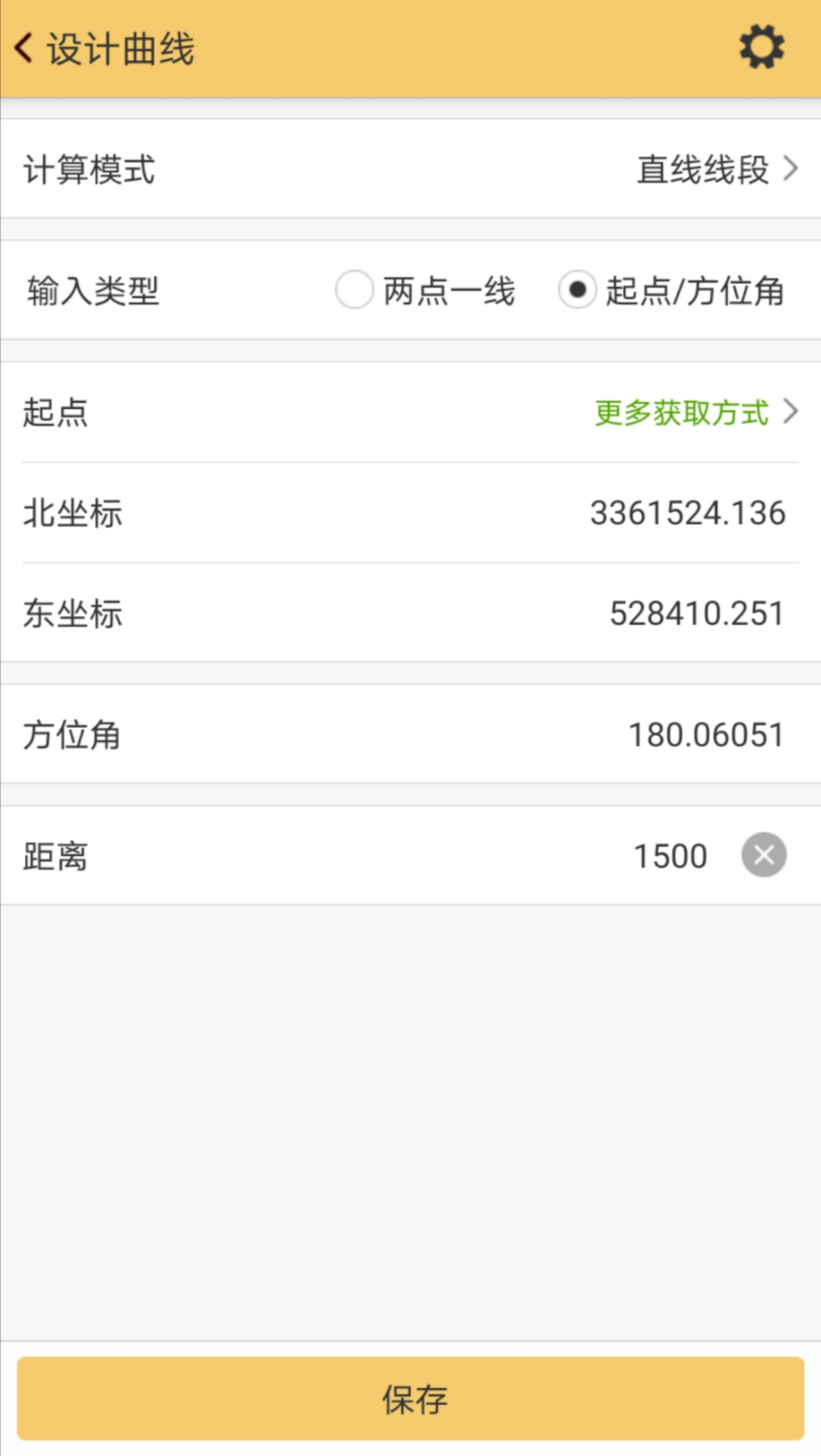
Task: Tap the back arrow in the title bar
Action: point(21,47)
